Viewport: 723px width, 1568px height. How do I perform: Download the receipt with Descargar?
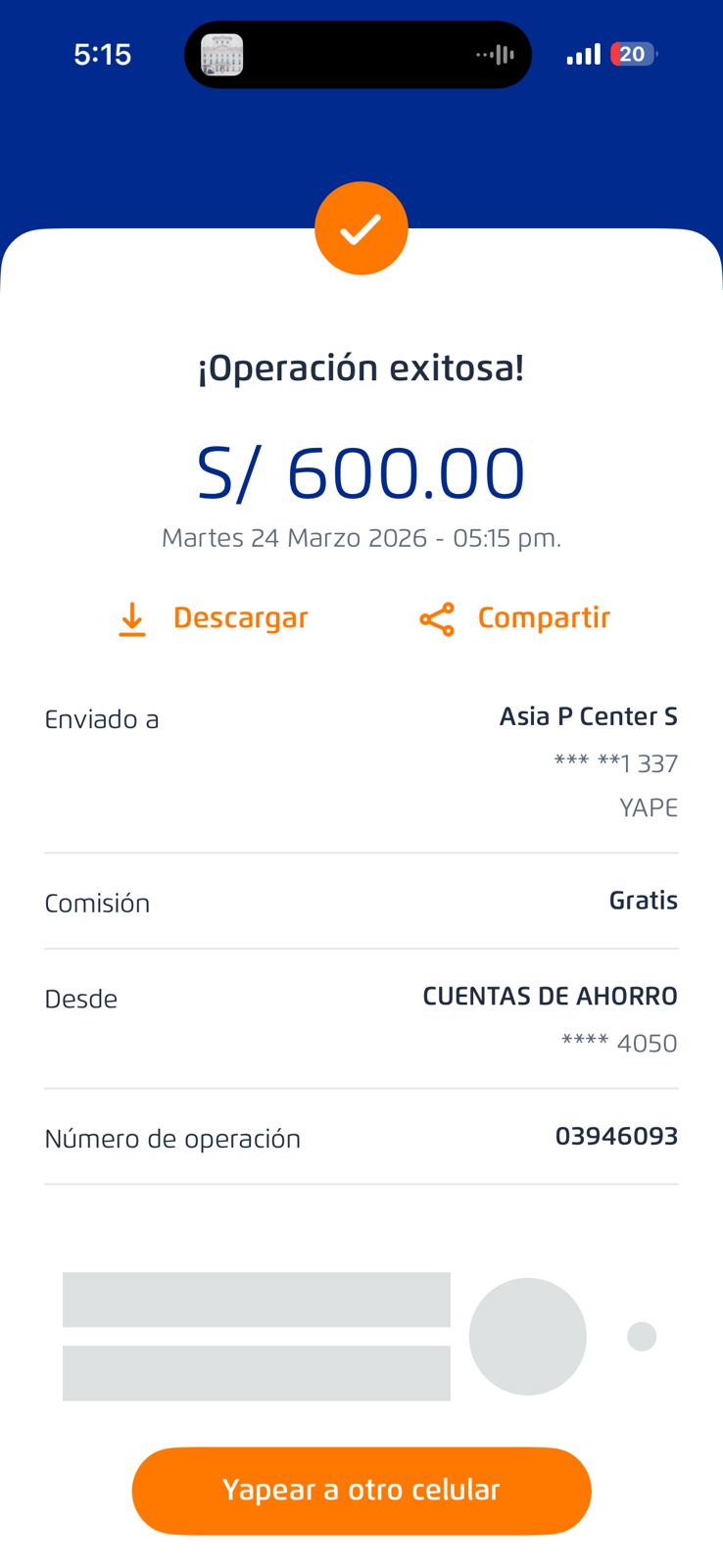(x=214, y=618)
